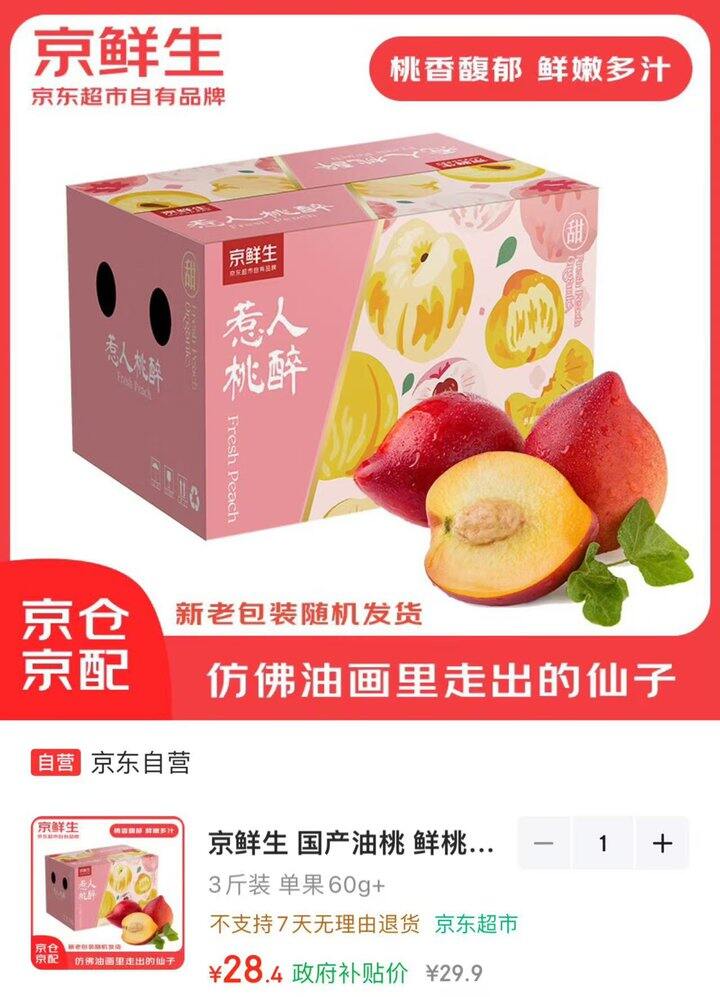Increase quantity with the plus button
This screenshot has height=997, width=720.
click(x=662, y=843)
